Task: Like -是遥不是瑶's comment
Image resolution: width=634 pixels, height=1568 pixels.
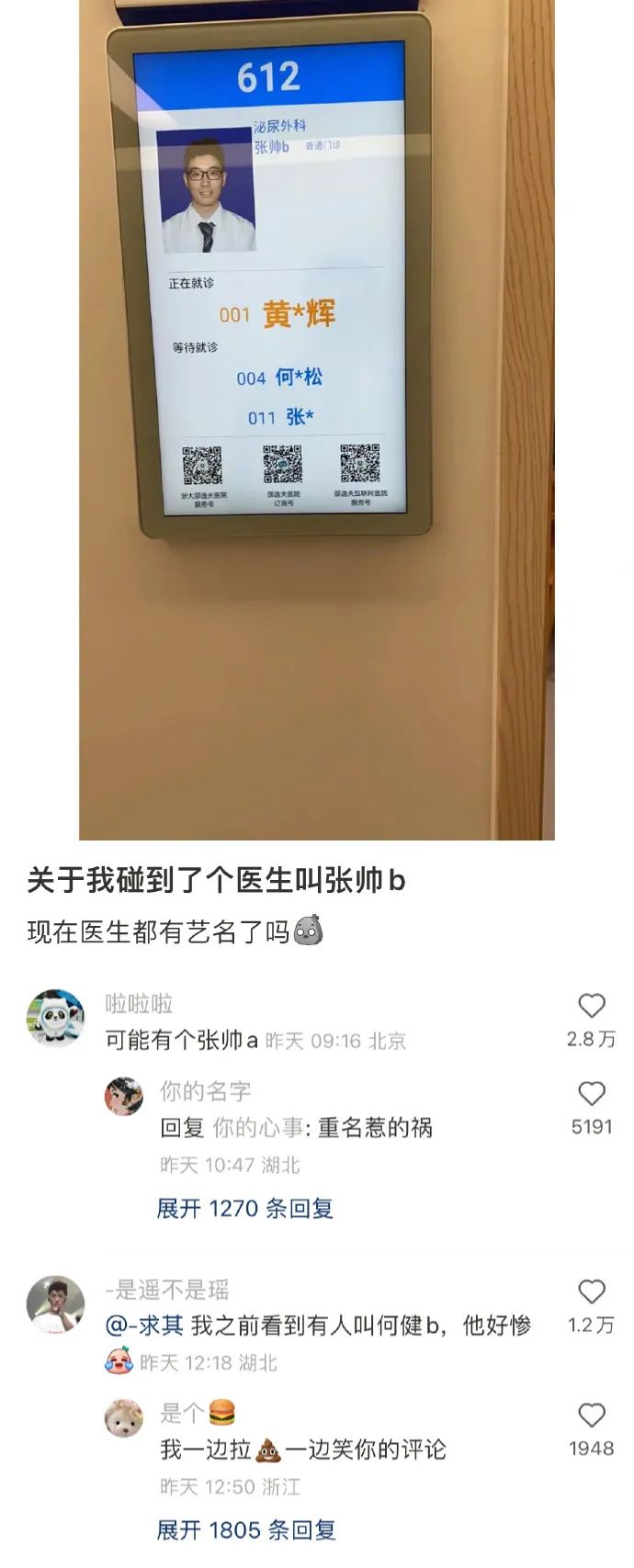Action: coord(591,1292)
